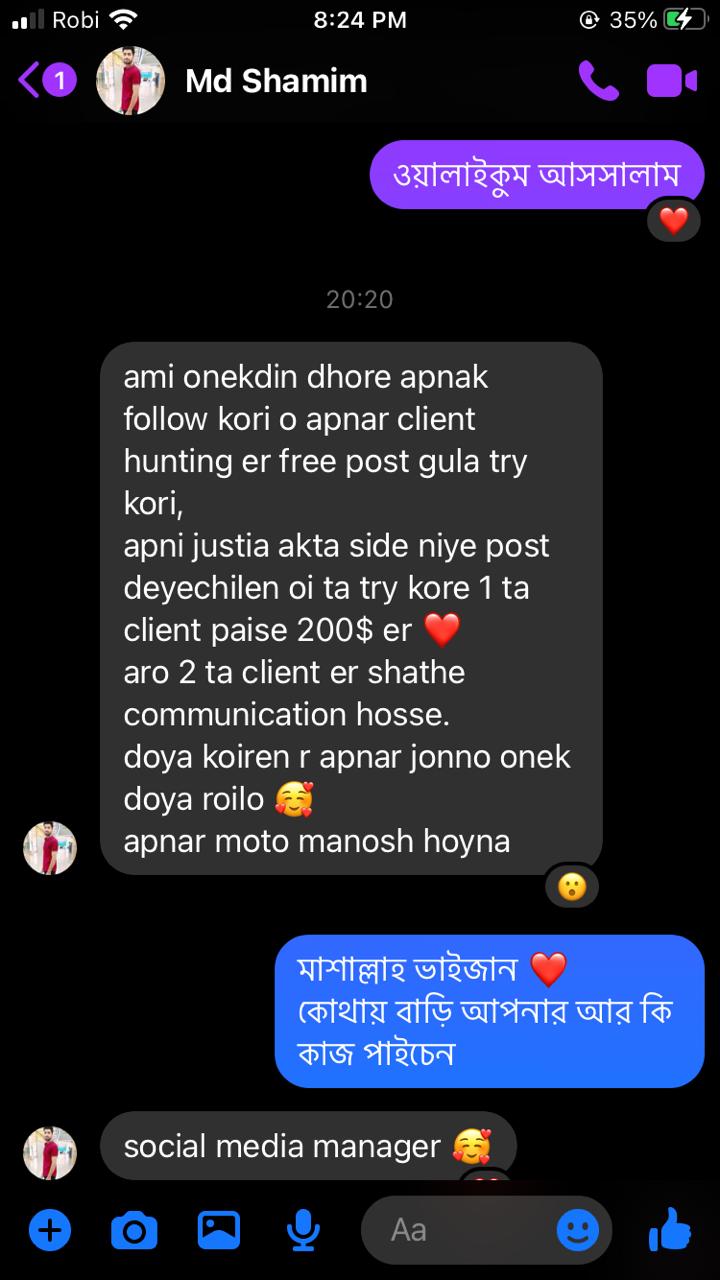Record a voice message with the microphone
Screen dimensions: 720x1280
pyautogui.click(x=302, y=1230)
